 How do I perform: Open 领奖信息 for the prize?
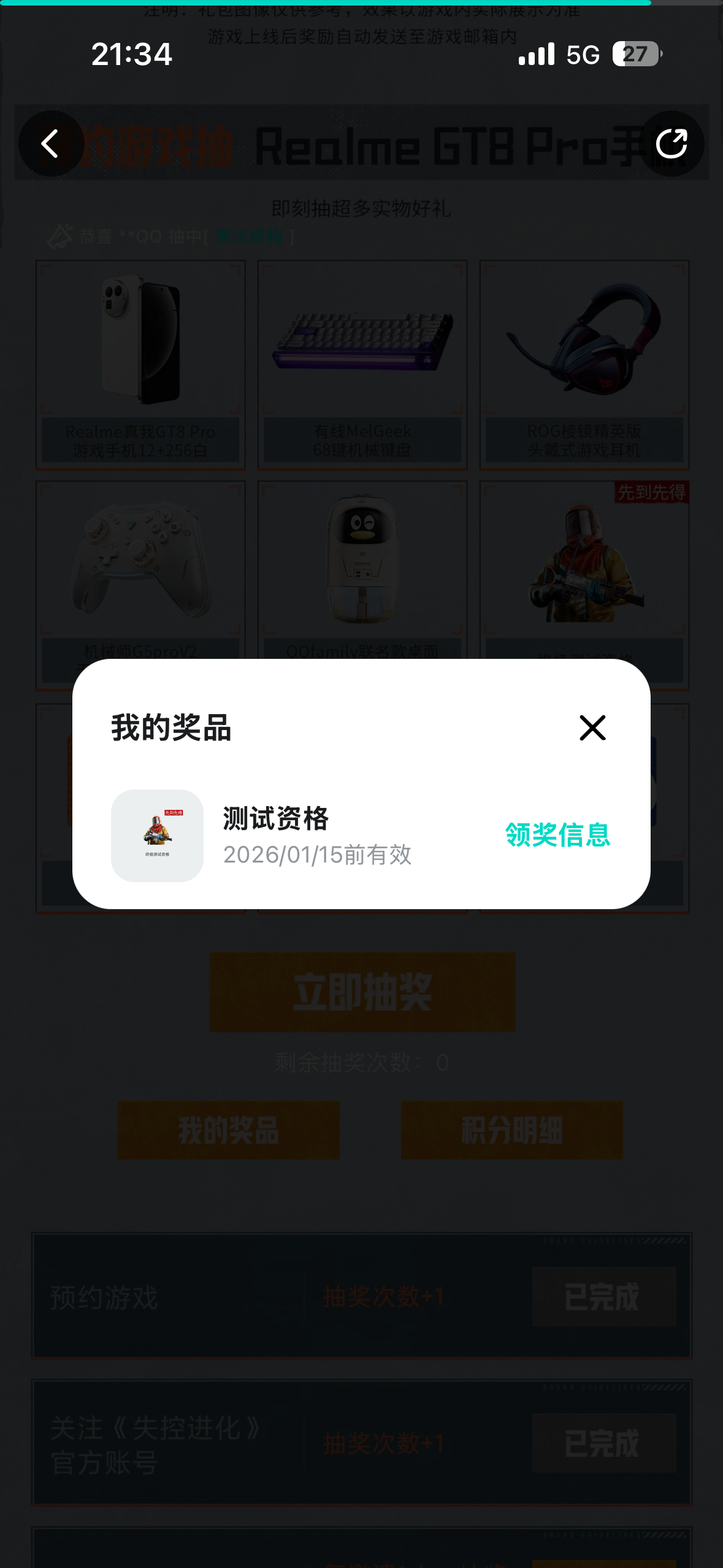coord(557,835)
